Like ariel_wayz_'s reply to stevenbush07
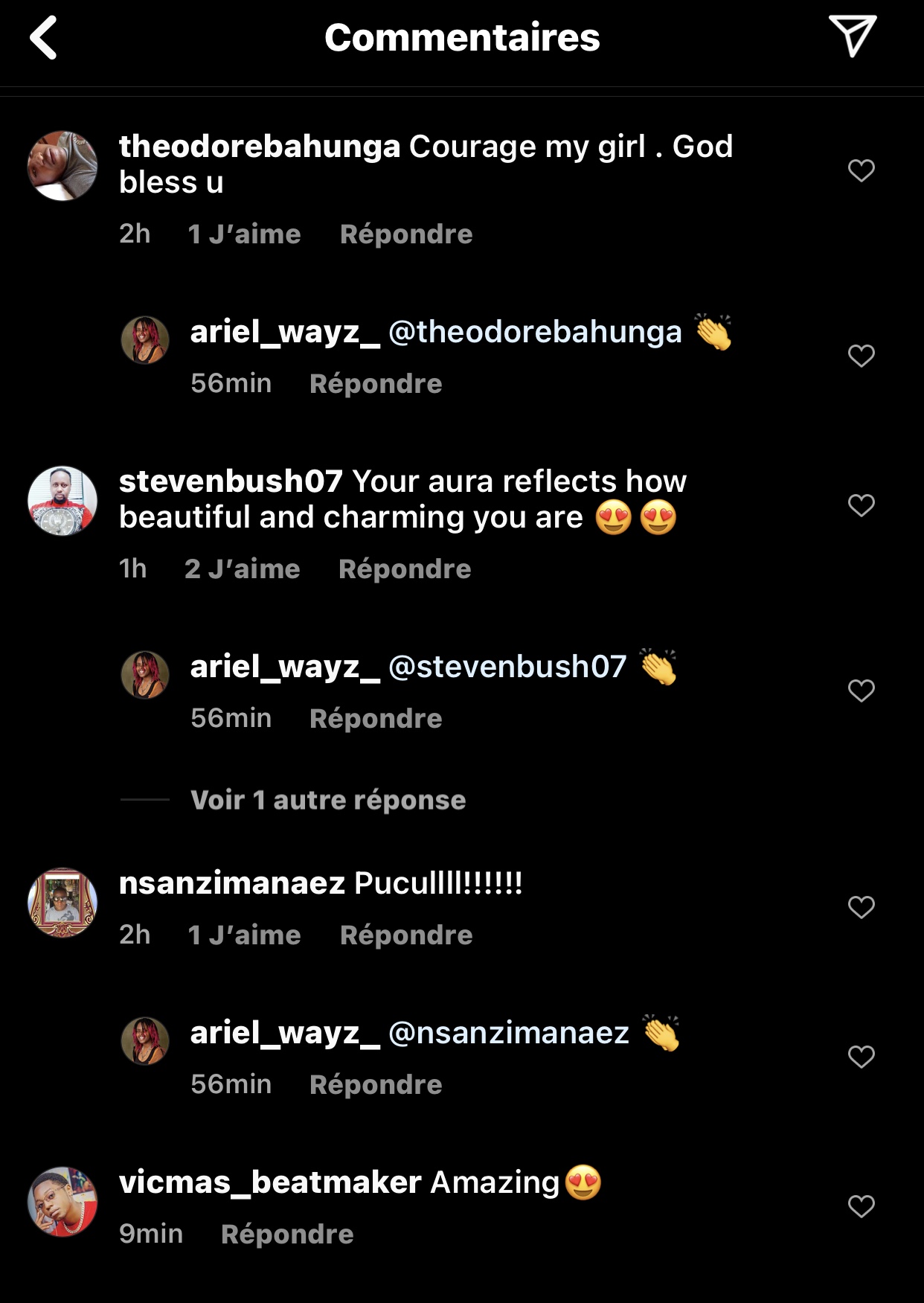The image size is (924, 1303). point(861,691)
